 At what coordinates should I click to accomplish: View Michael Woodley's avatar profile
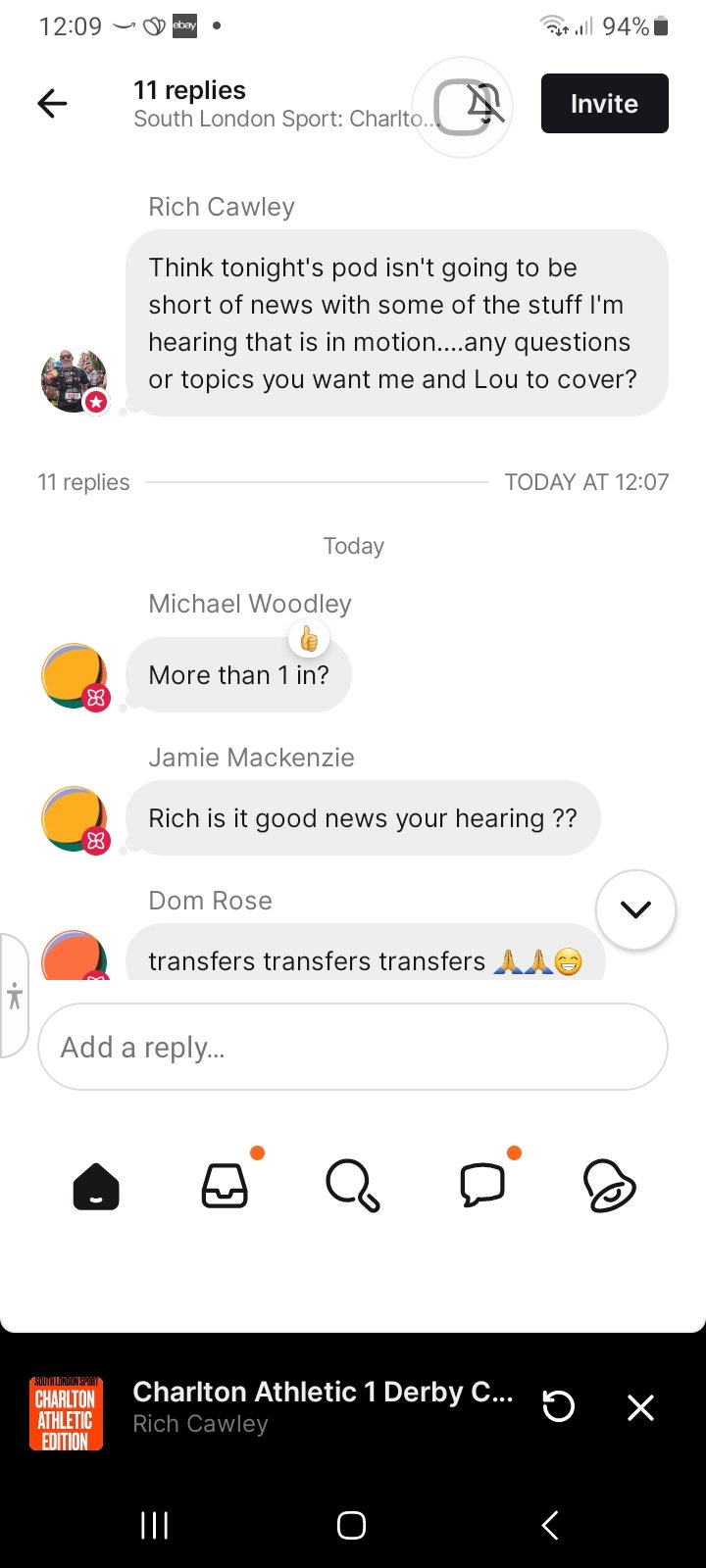[x=74, y=675]
